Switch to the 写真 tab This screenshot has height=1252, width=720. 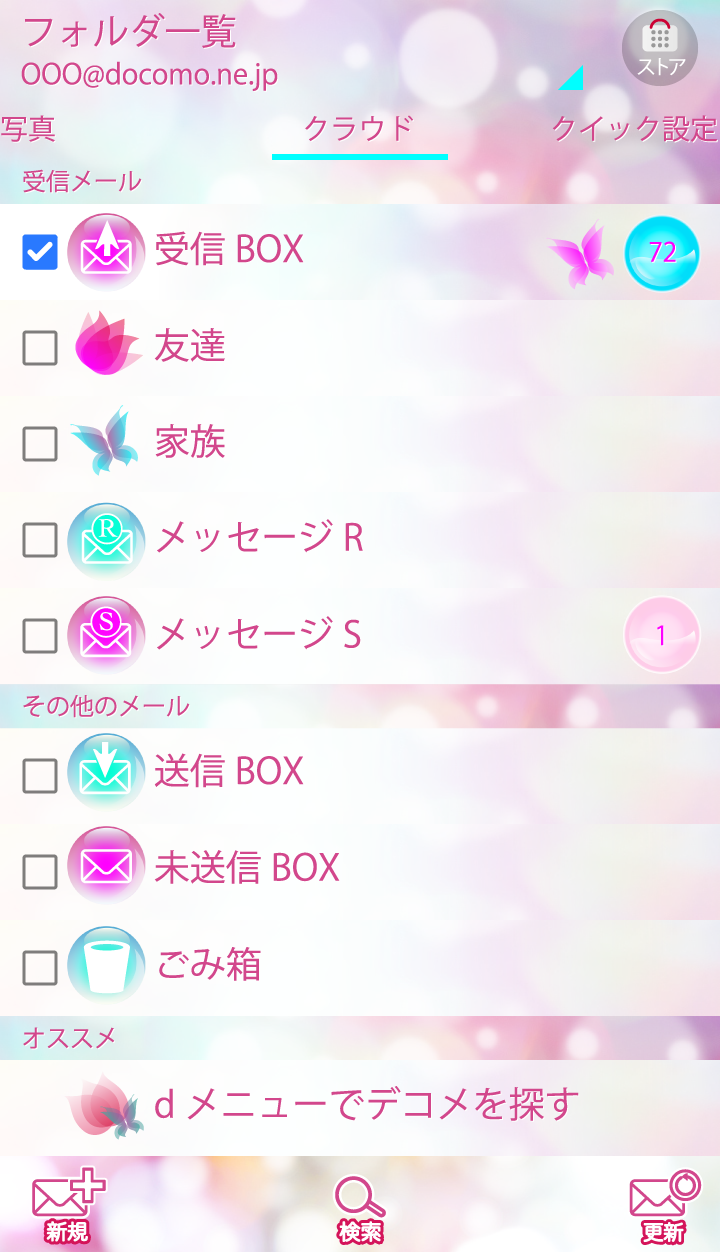[28, 129]
